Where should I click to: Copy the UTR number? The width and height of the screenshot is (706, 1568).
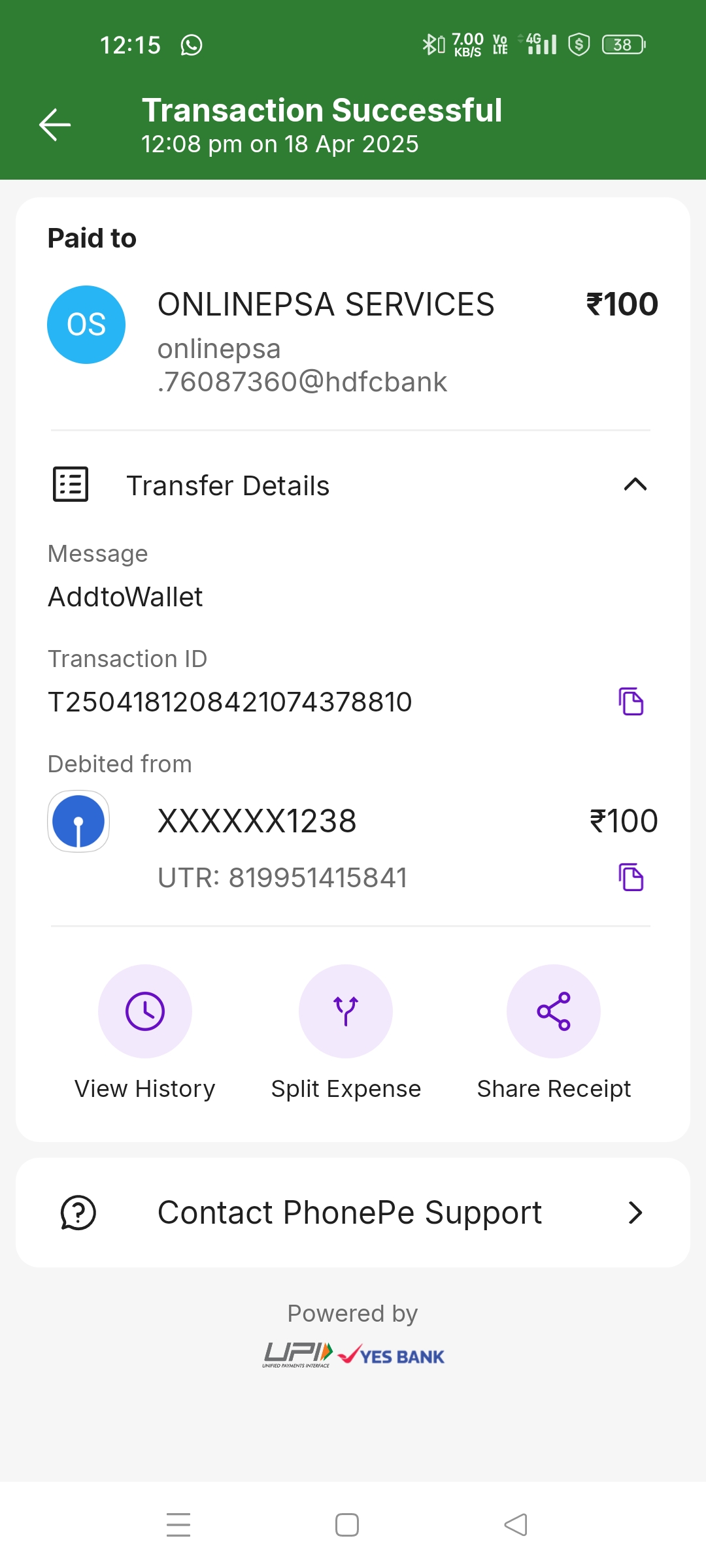pos(631,877)
